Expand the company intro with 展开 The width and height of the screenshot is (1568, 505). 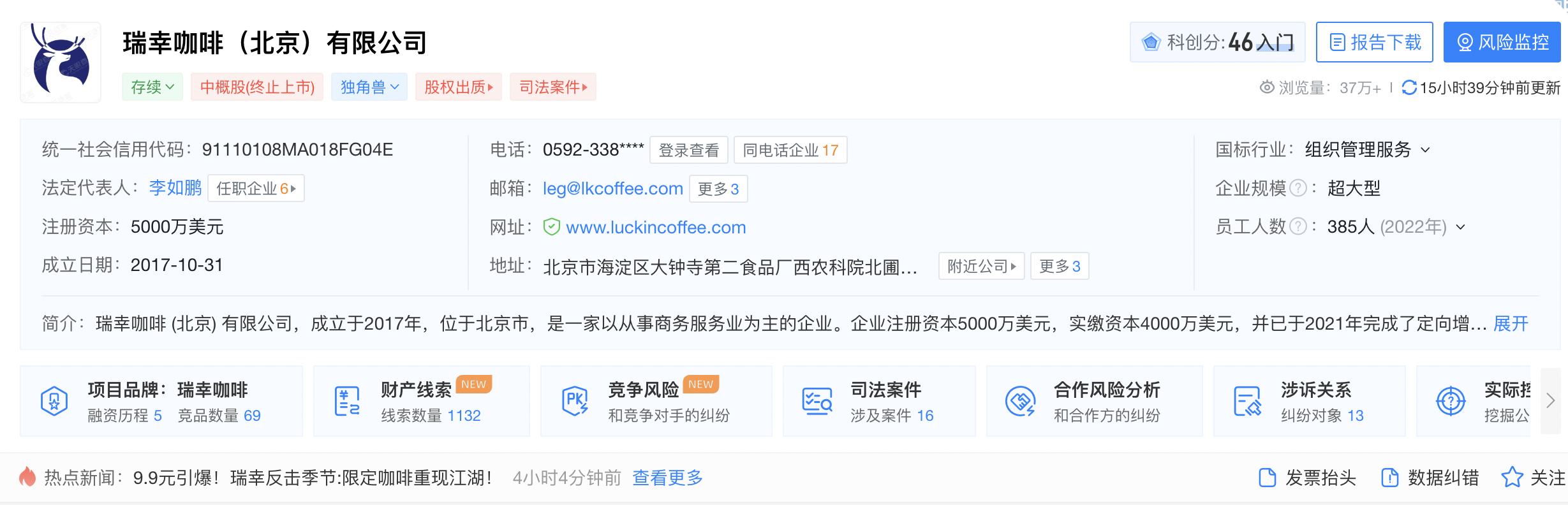[x=1510, y=324]
